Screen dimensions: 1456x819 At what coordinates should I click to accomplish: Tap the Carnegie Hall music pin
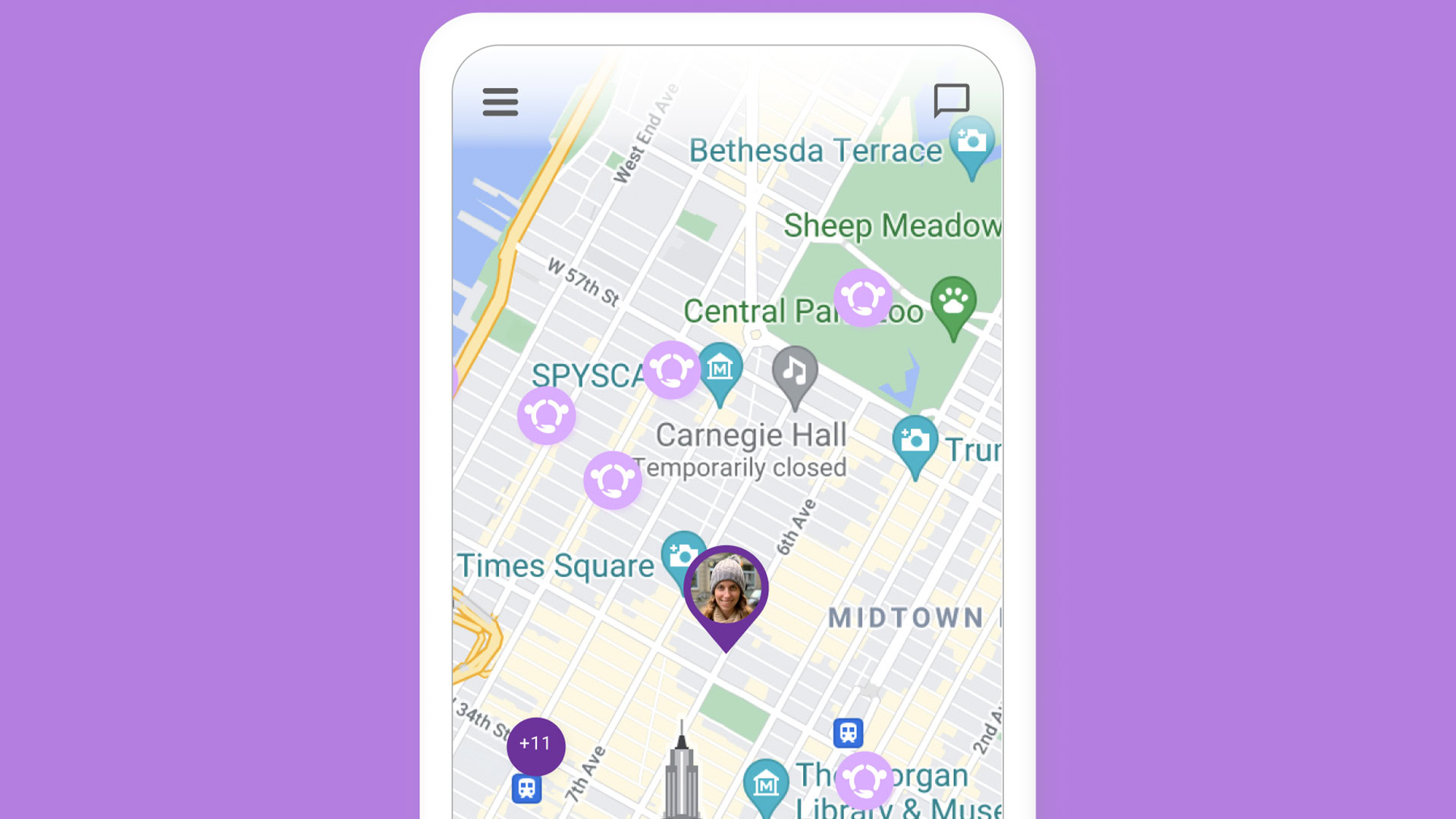(x=795, y=371)
